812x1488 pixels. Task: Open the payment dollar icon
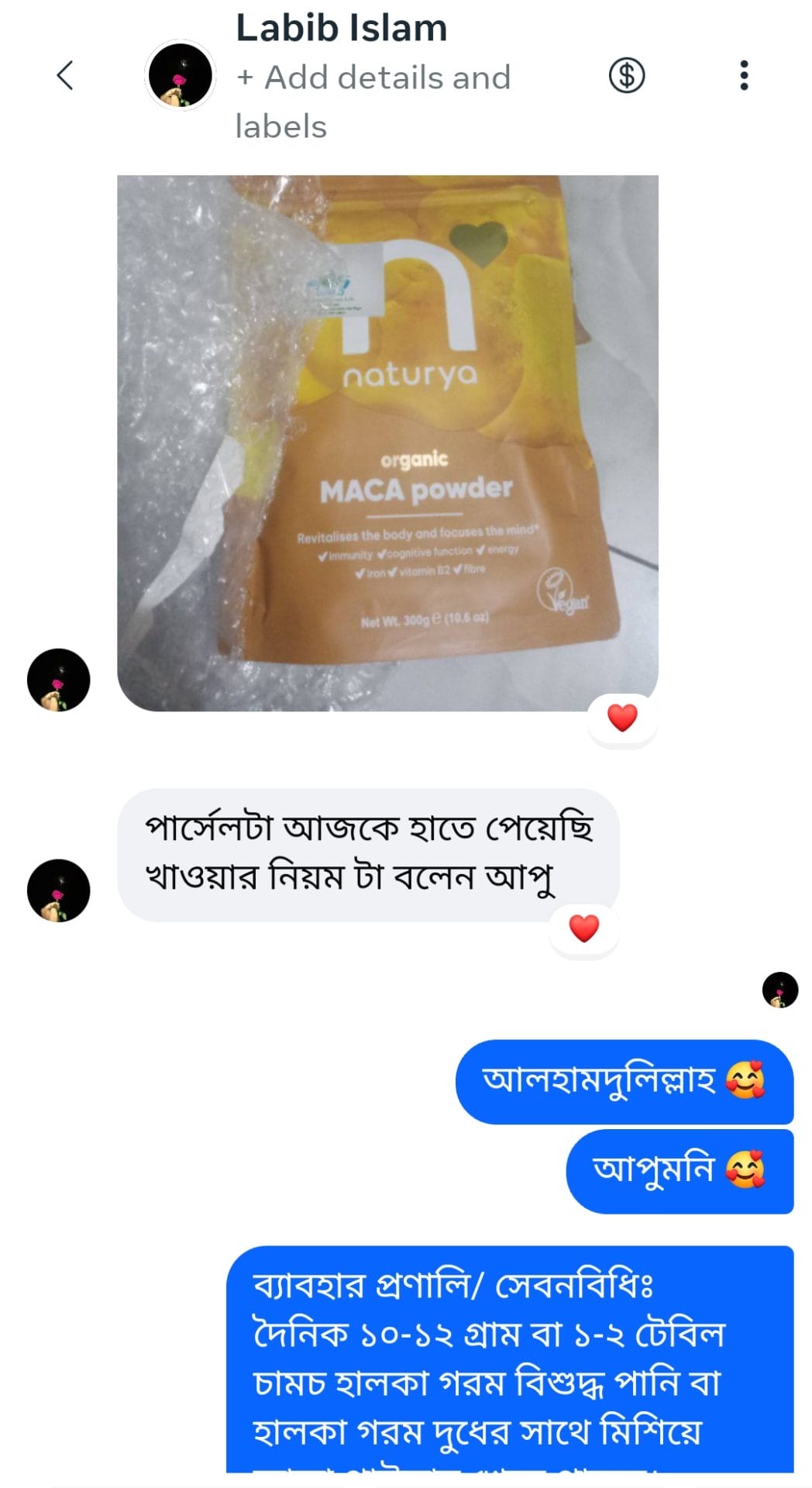pos(626,76)
